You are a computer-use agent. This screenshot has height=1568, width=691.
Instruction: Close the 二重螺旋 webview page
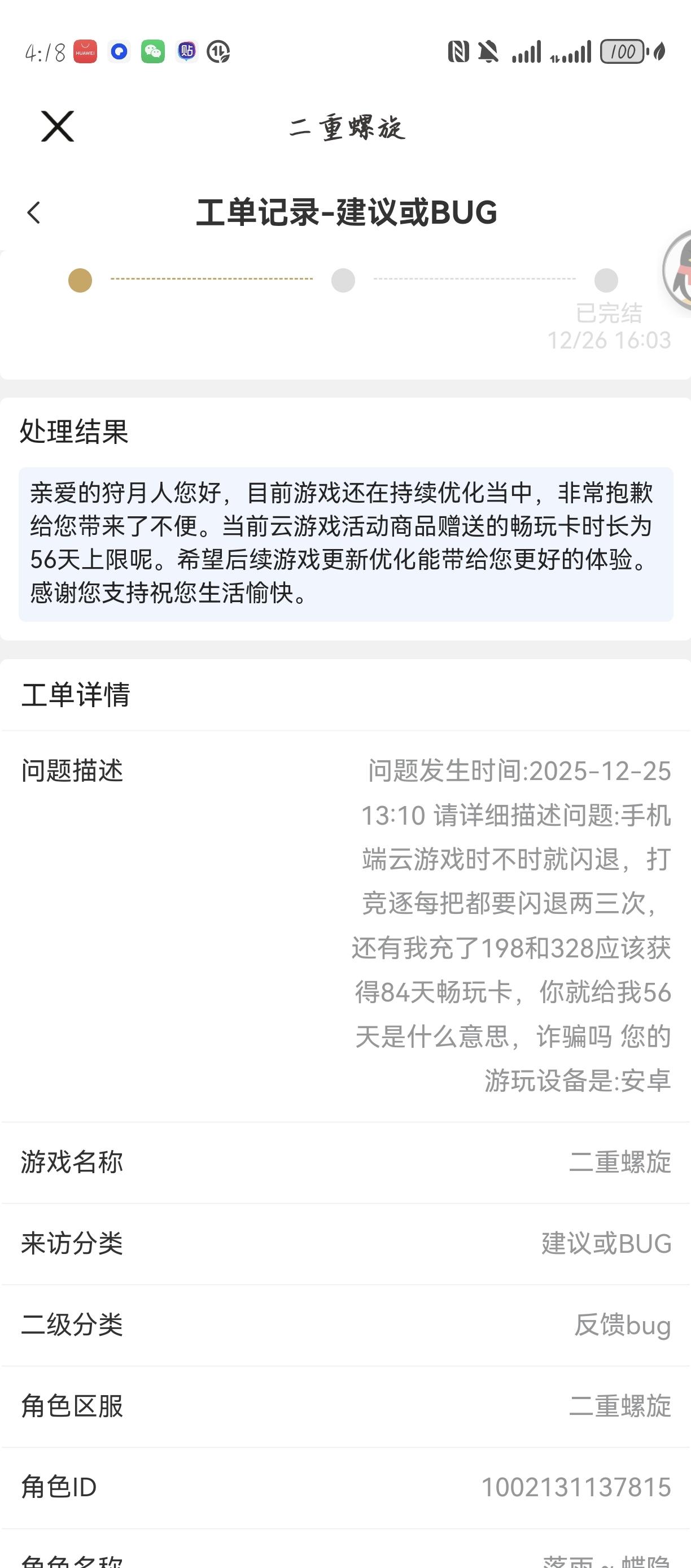(58, 126)
